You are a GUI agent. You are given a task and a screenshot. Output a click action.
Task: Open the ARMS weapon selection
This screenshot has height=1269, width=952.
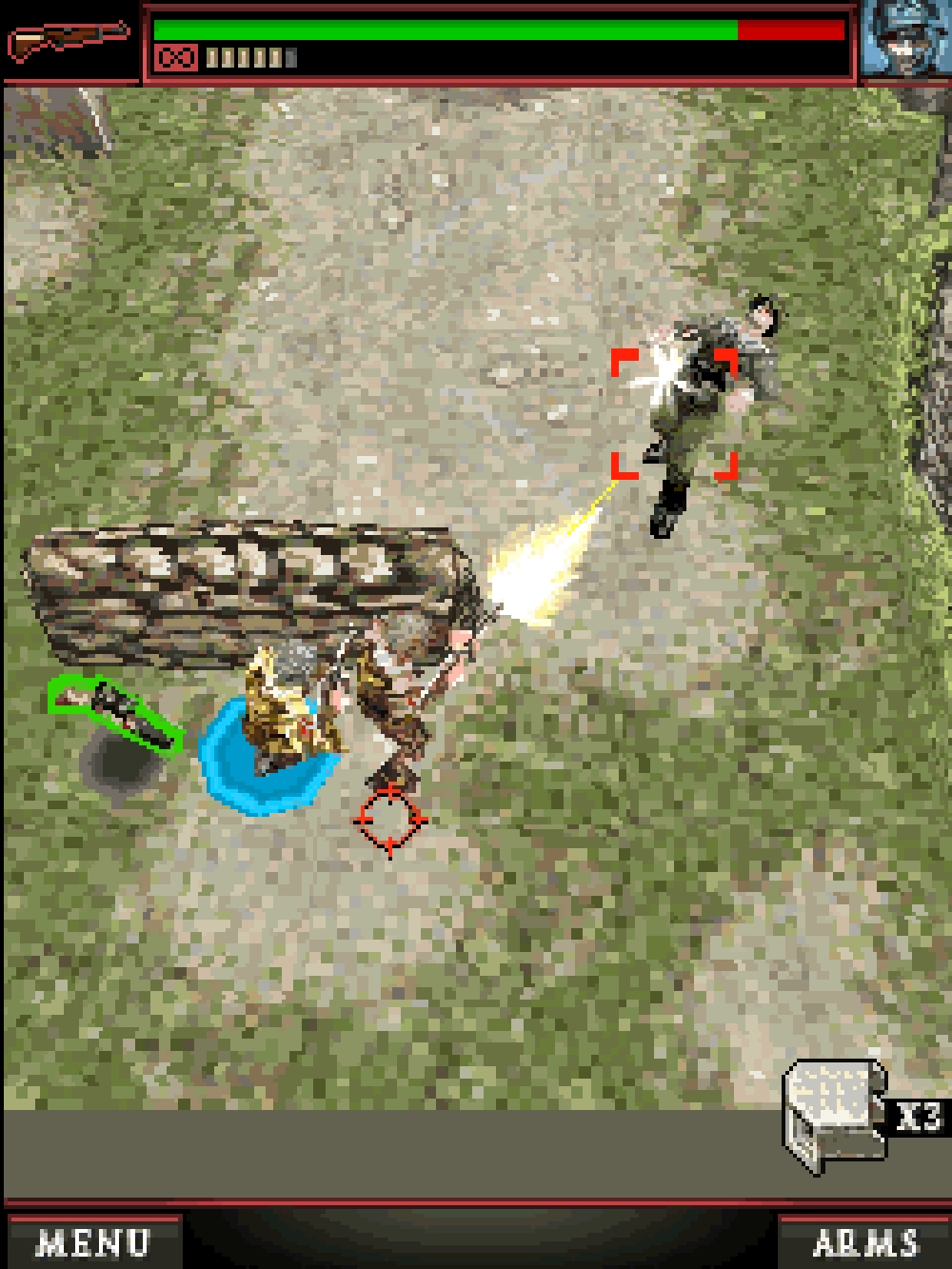click(864, 1242)
